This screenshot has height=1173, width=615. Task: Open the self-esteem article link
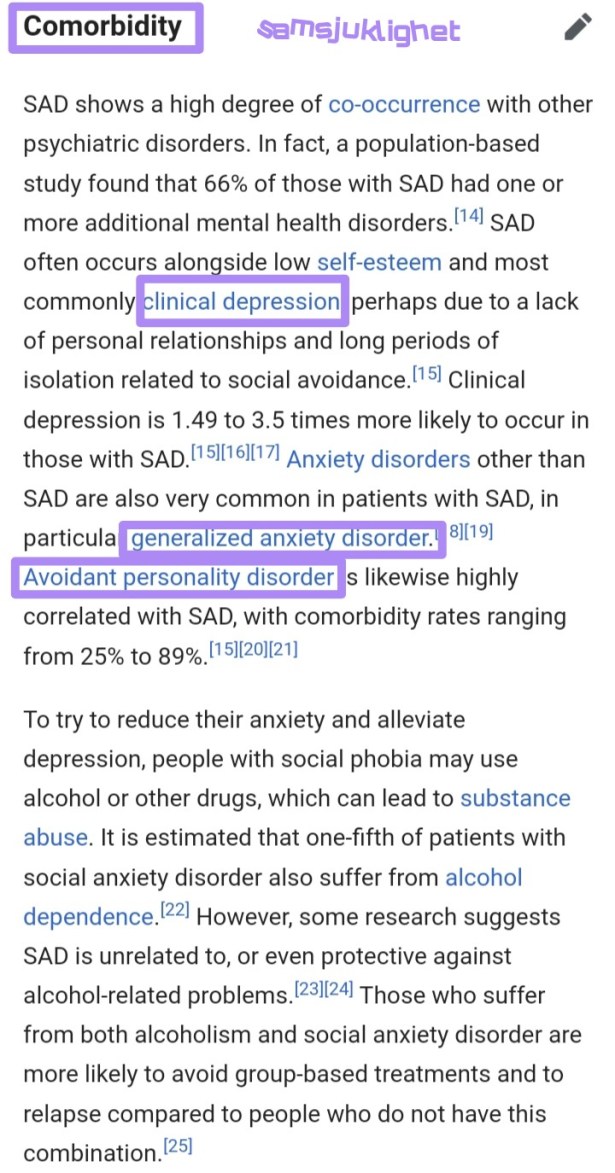click(378, 262)
